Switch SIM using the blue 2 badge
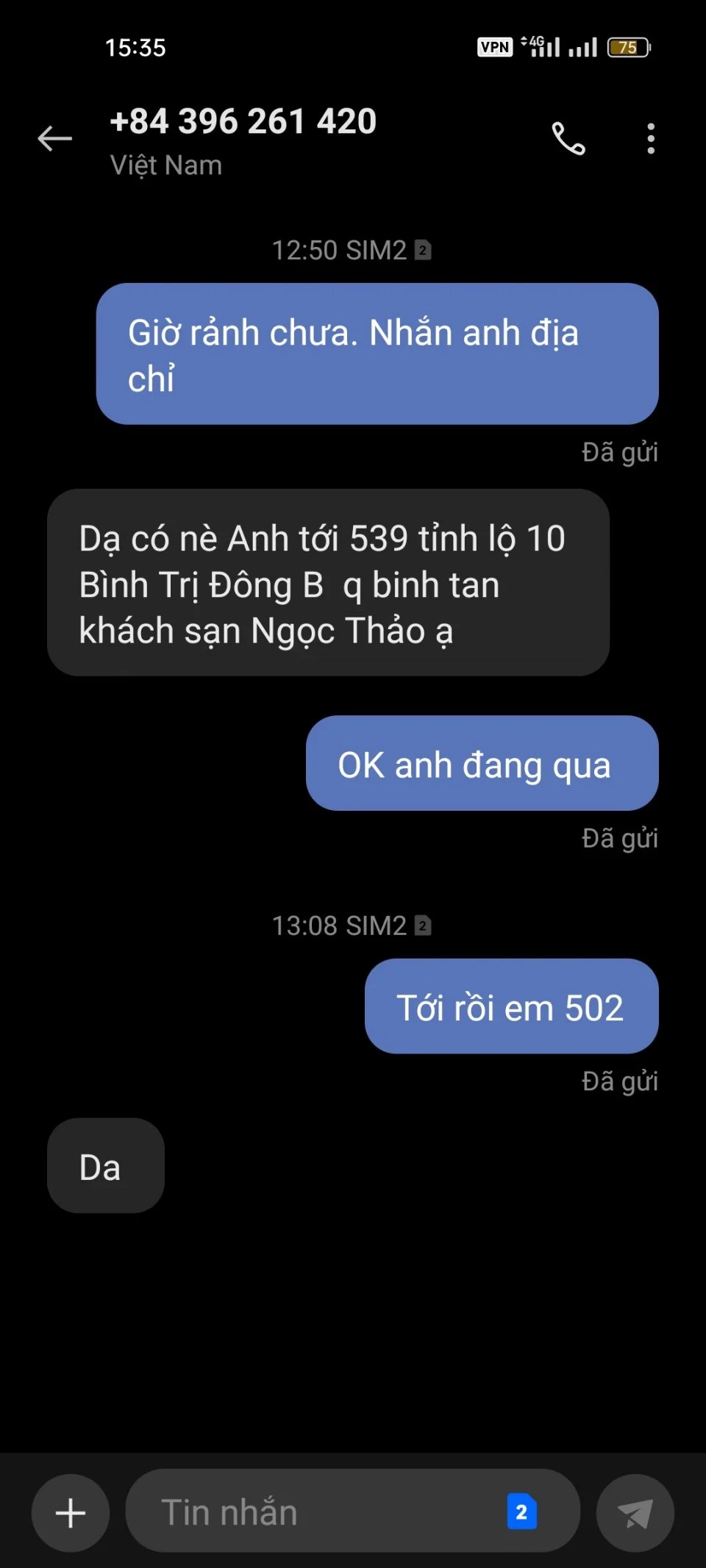Image resolution: width=706 pixels, height=1568 pixels. point(521,1511)
